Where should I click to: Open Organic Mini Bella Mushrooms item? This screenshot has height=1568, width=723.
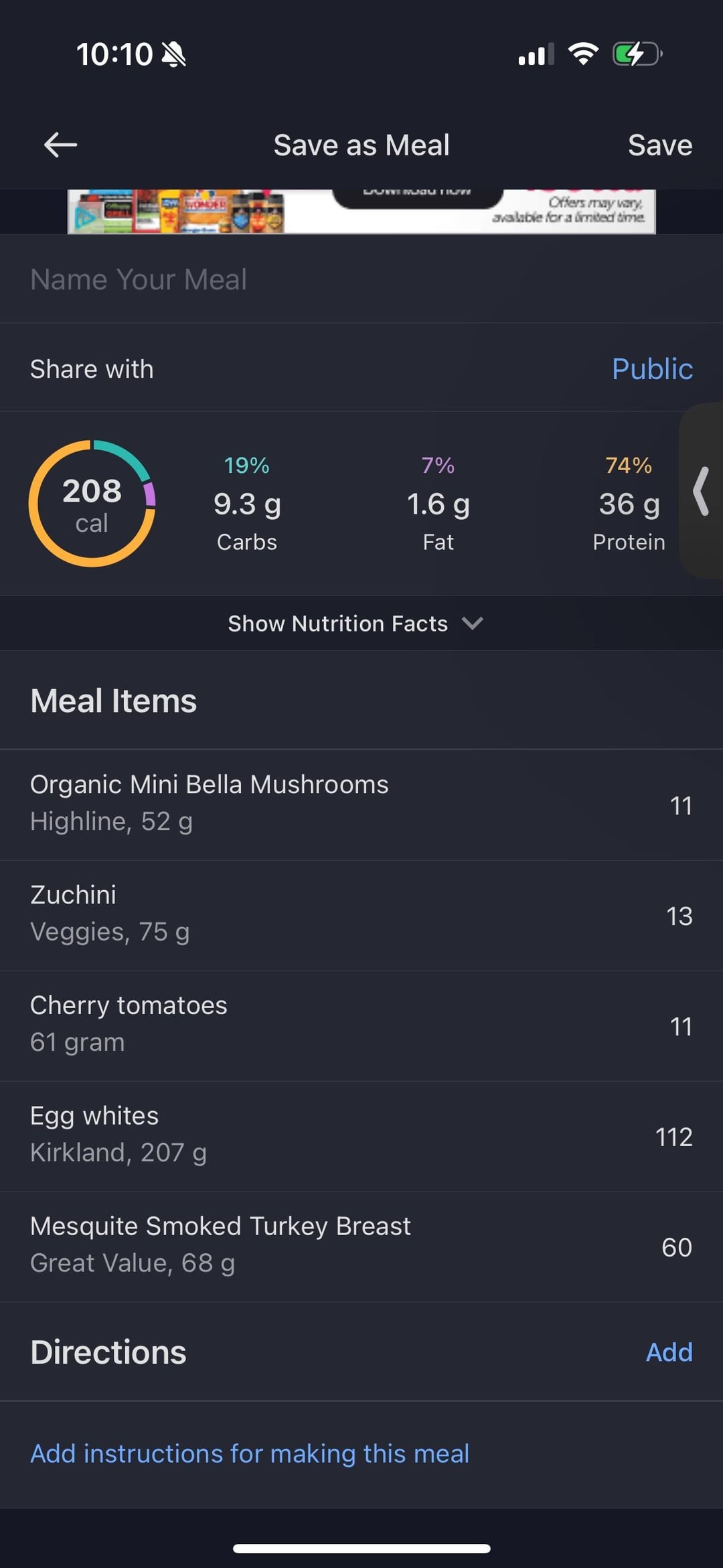pos(361,804)
